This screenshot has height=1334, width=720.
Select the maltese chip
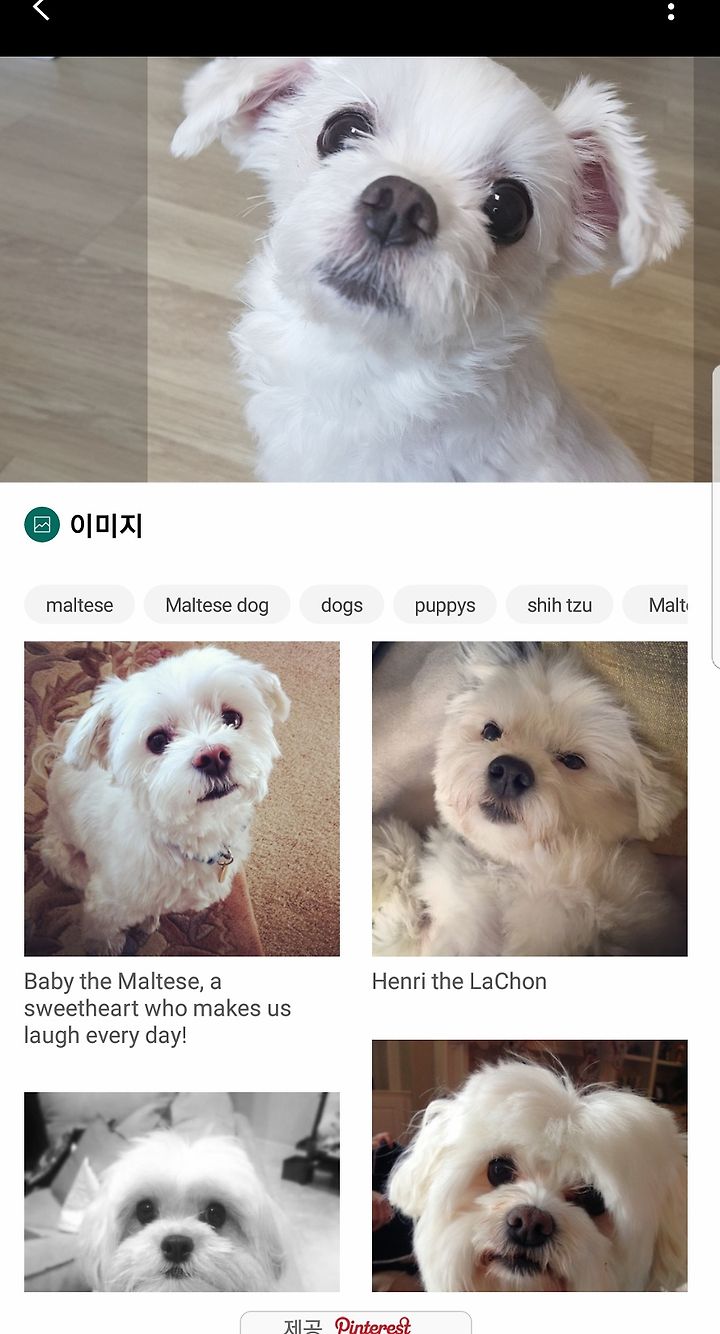[x=79, y=605]
